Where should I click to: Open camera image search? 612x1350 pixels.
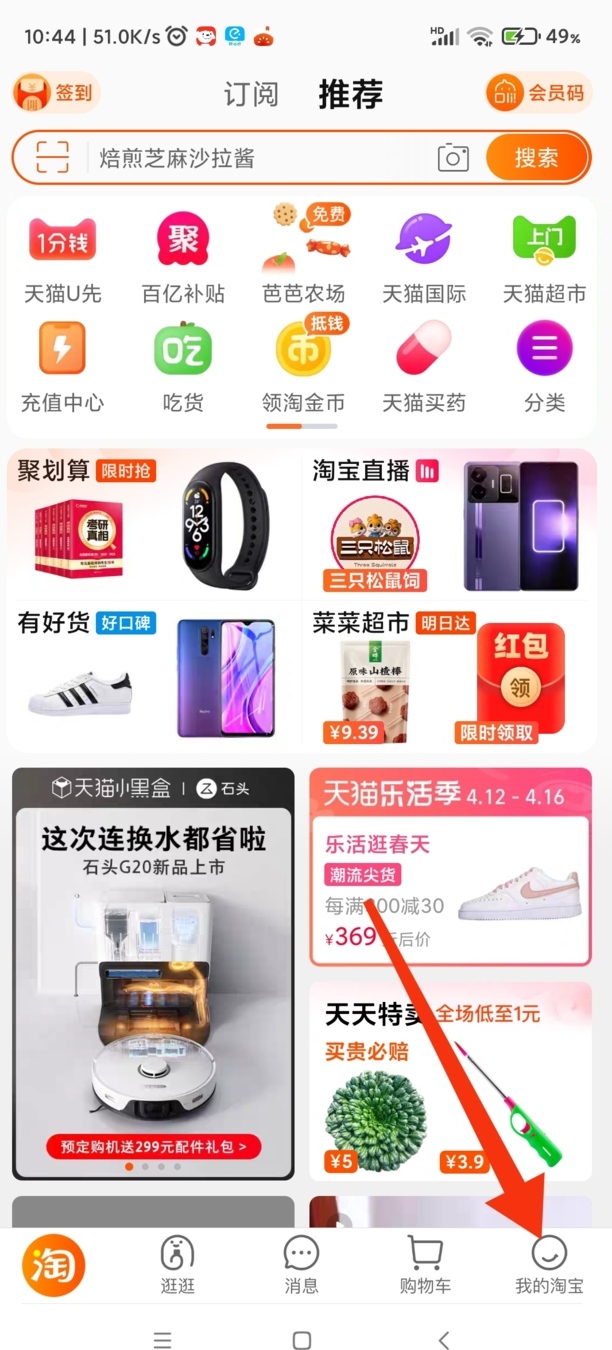point(453,158)
